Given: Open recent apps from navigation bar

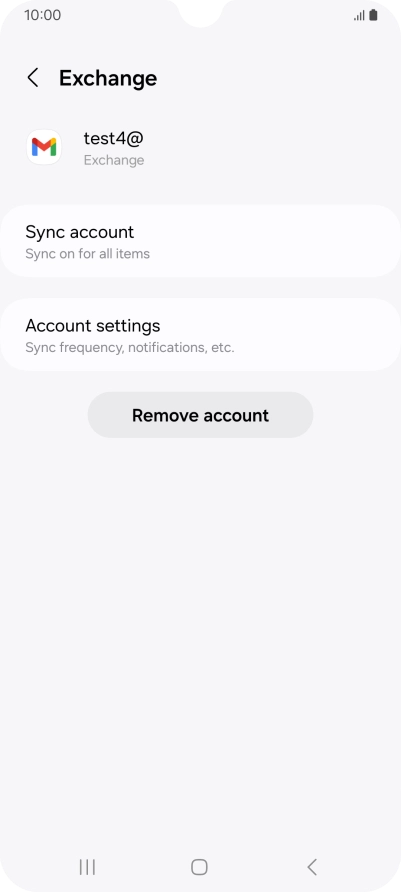Looking at the screenshot, I should (87, 867).
